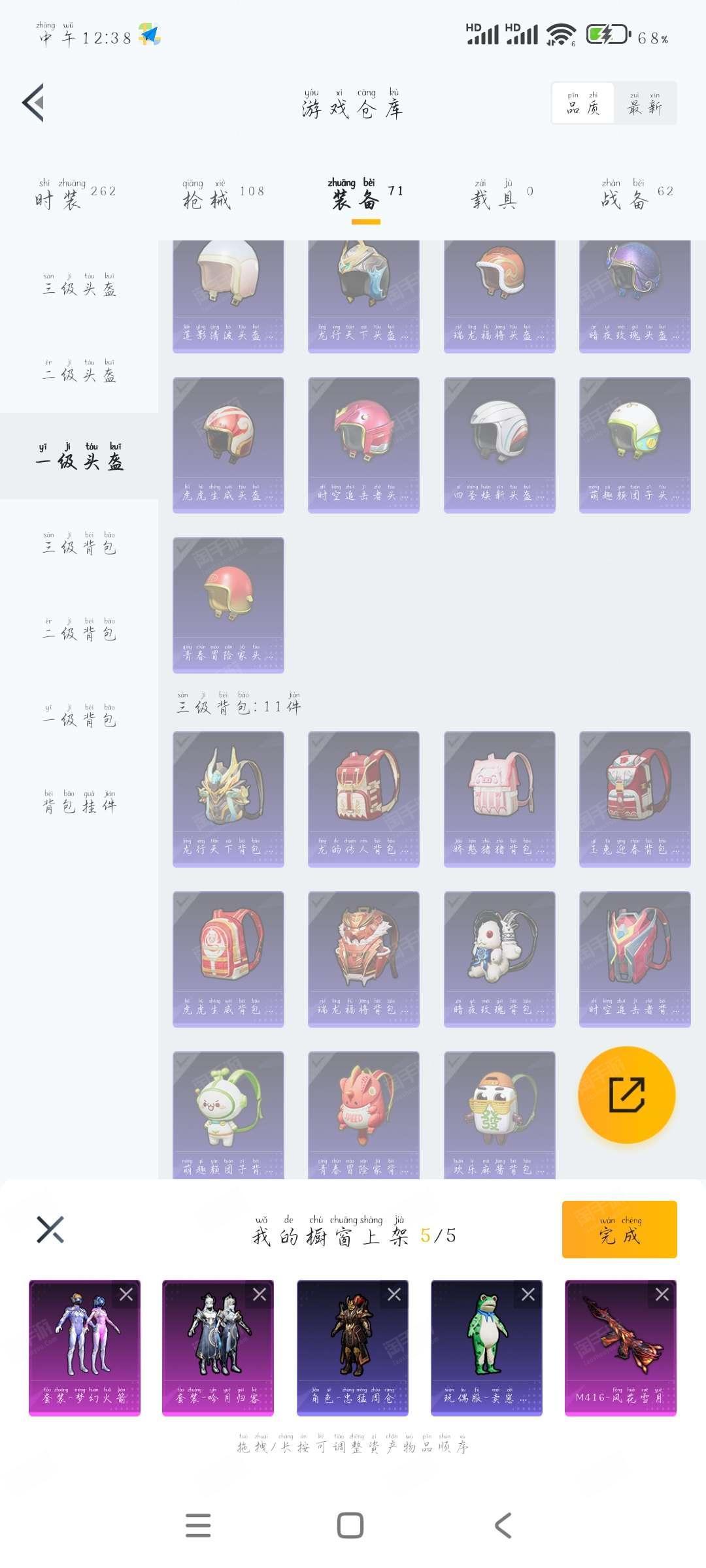
Task: Open the 战备 tab
Action: click(x=637, y=194)
